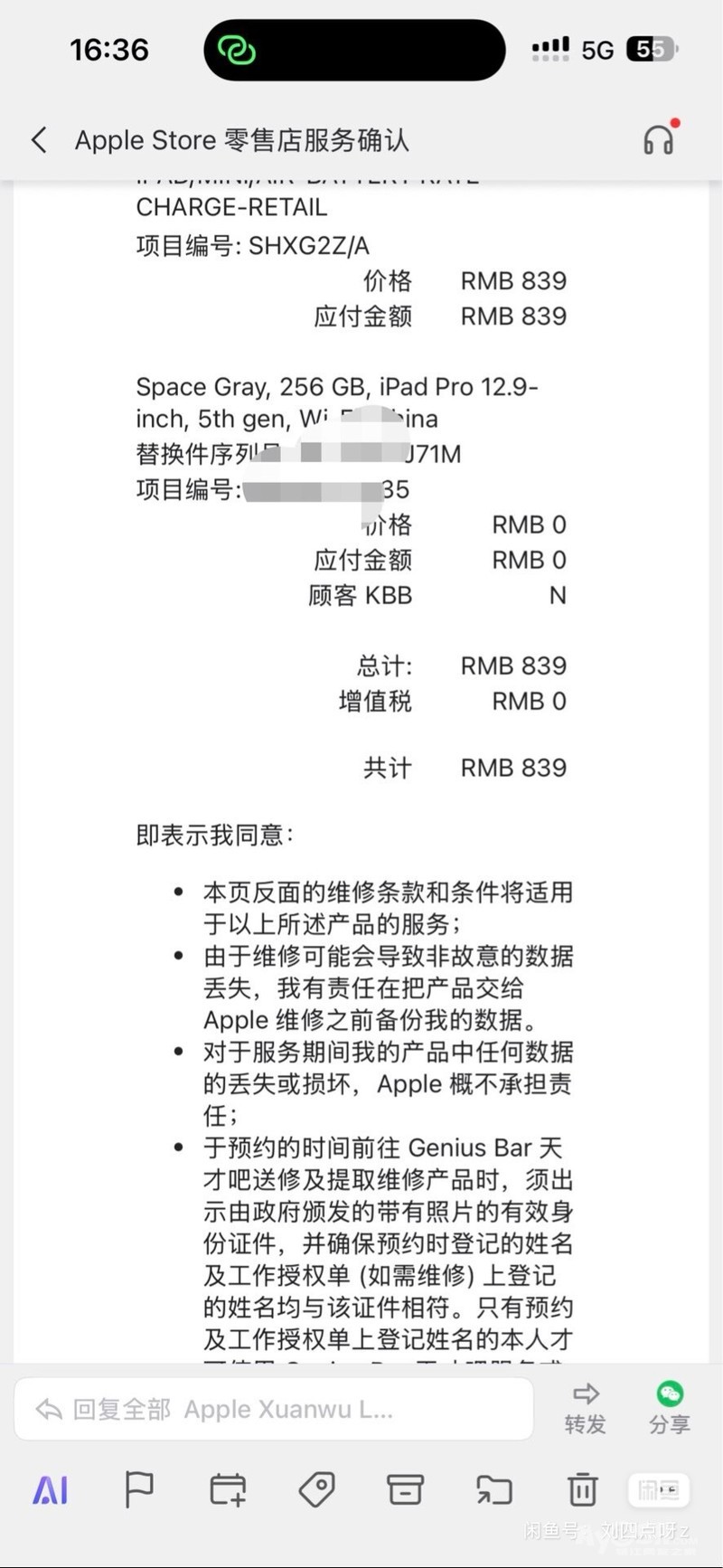Archive this email

[405, 1489]
